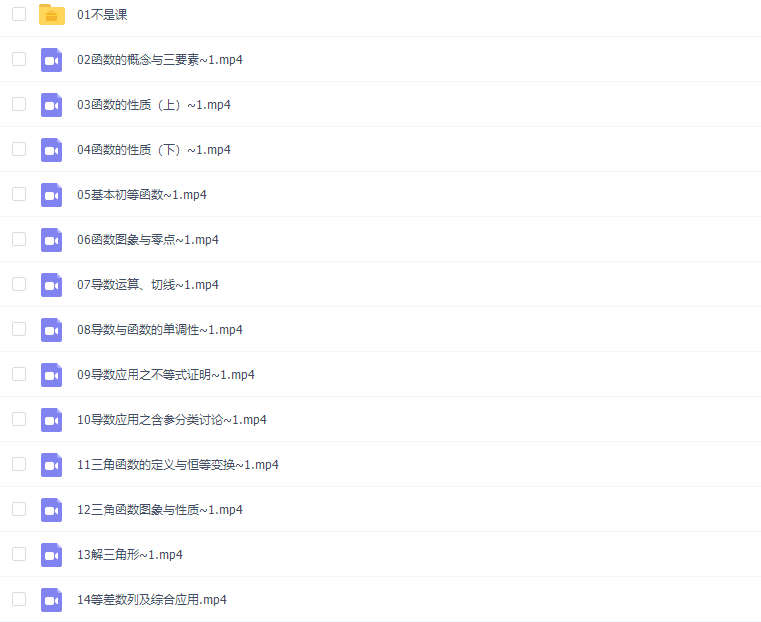
Task: Select checkbox beside 07导数运算、切线~1.mp4
Action: click(19, 284)
